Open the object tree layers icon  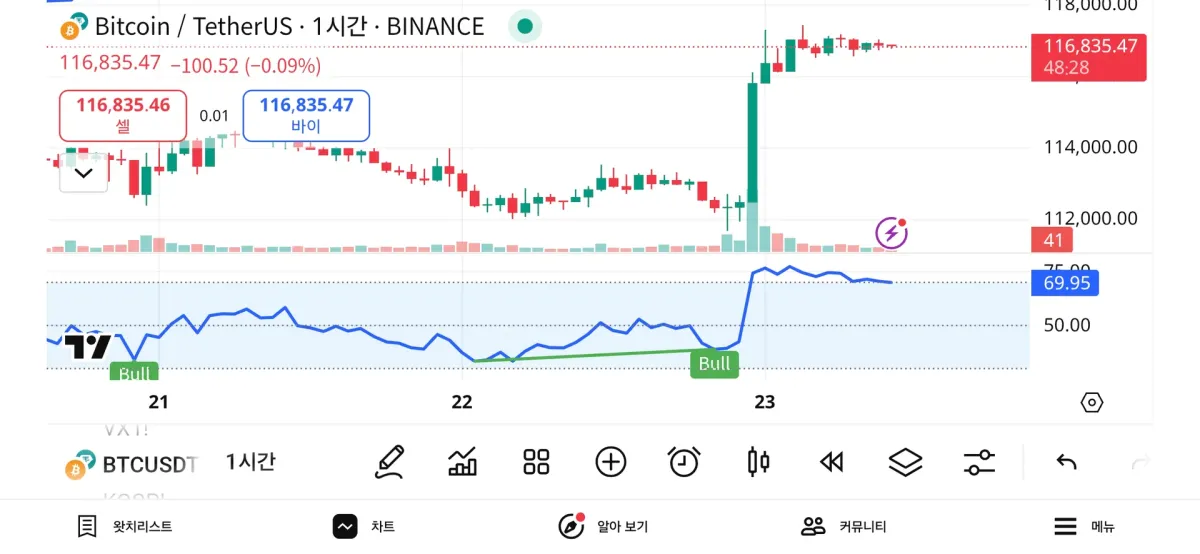click(x=905, y=462)
